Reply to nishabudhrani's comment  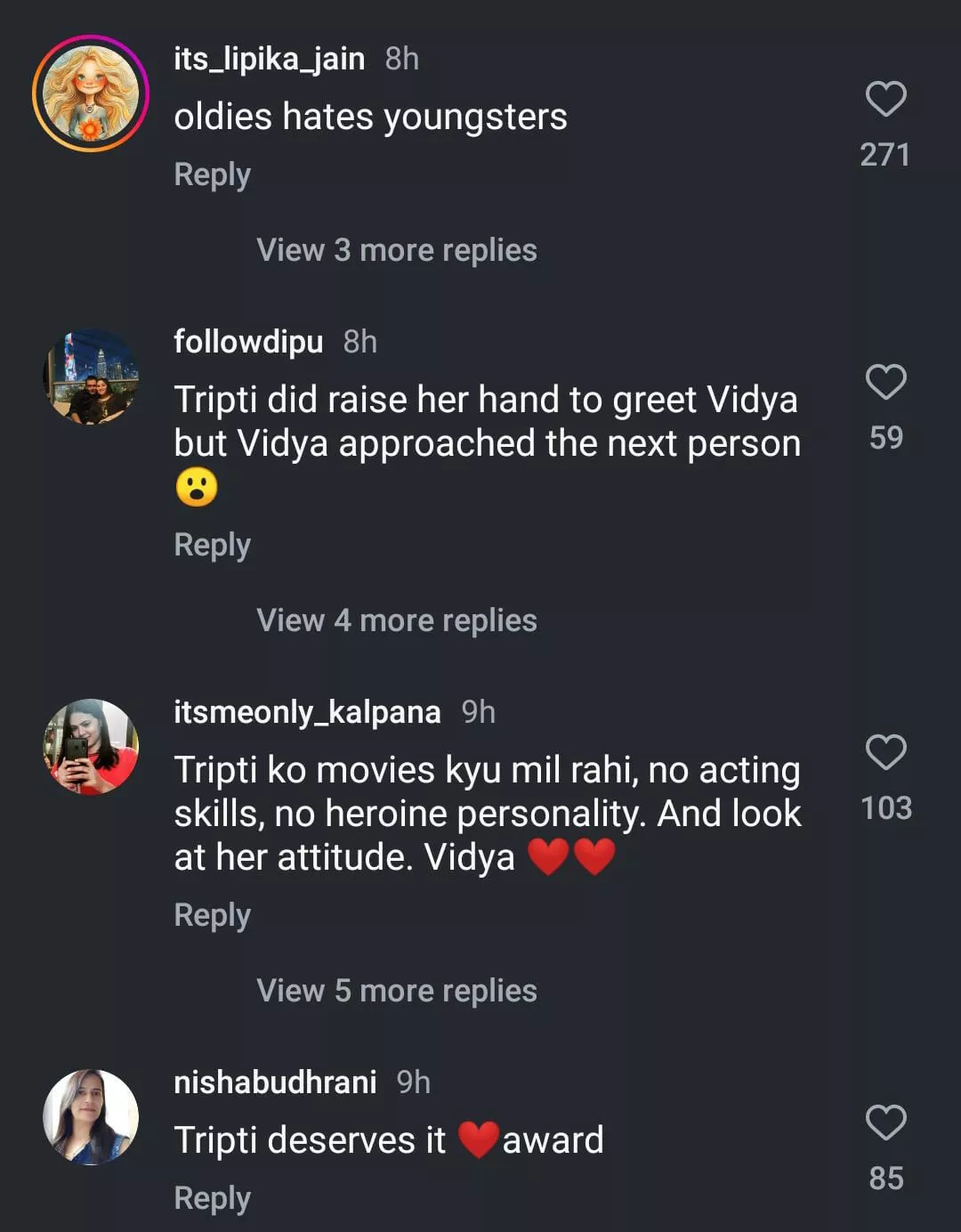coord(212,1198)
